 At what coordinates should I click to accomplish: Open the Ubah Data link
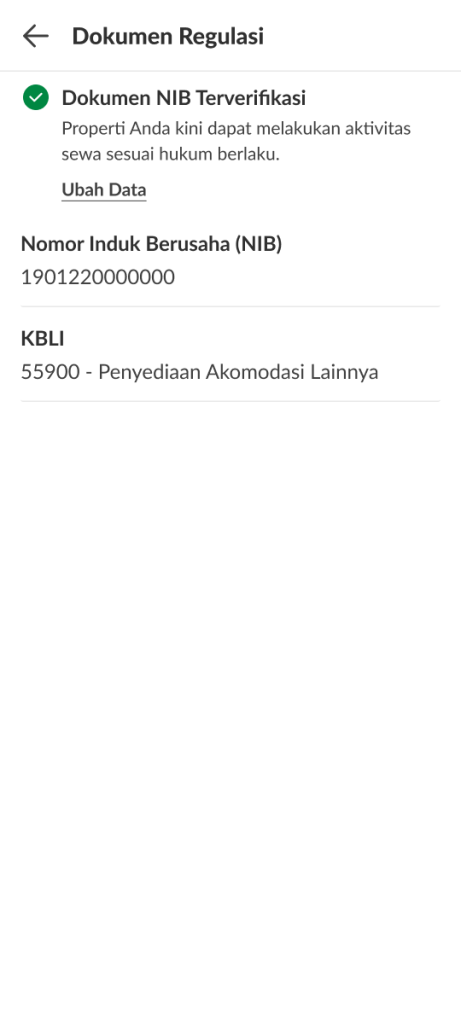(104, 190)
